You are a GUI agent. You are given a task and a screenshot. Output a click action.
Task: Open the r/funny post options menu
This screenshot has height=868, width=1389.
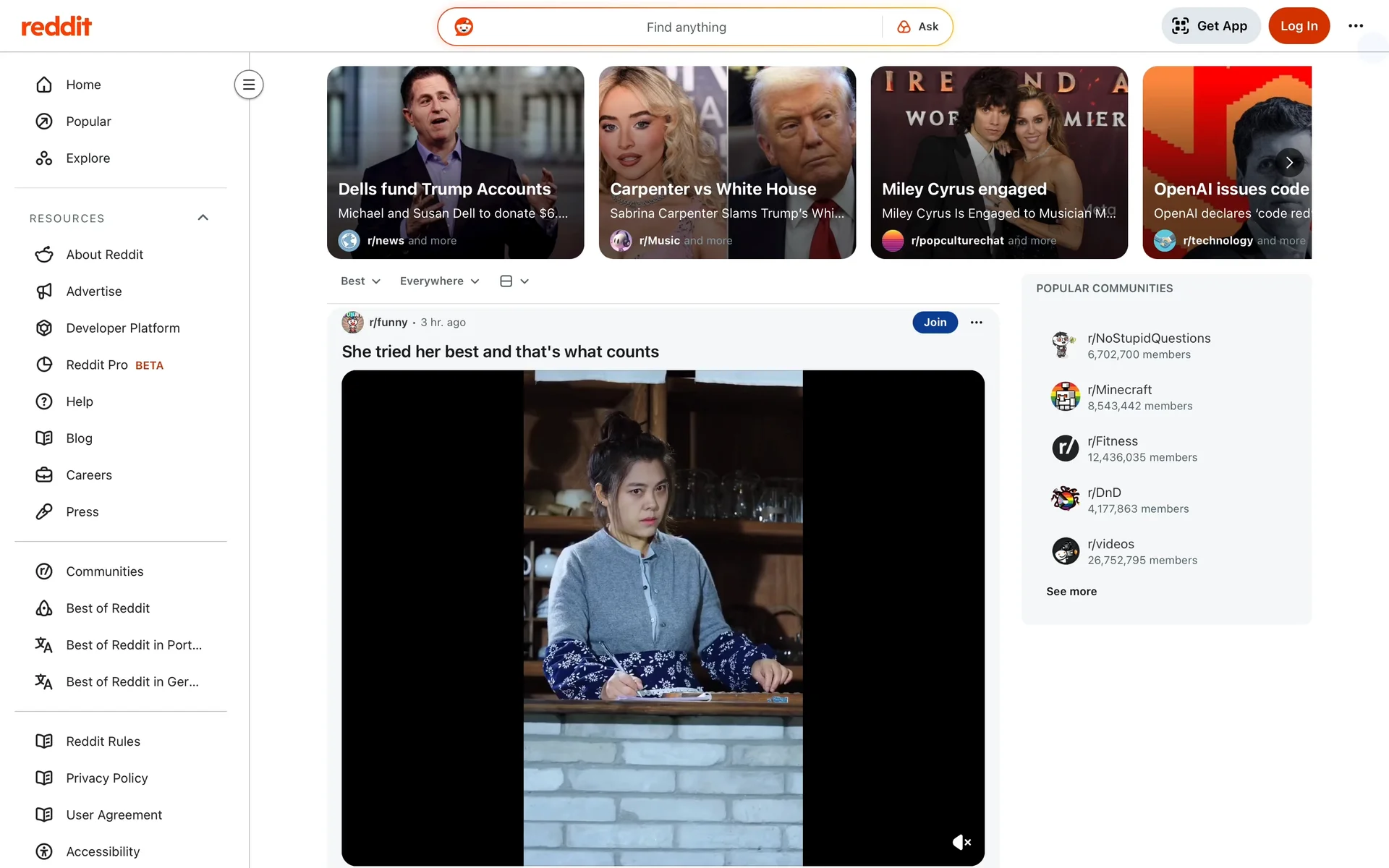(976, 323)
